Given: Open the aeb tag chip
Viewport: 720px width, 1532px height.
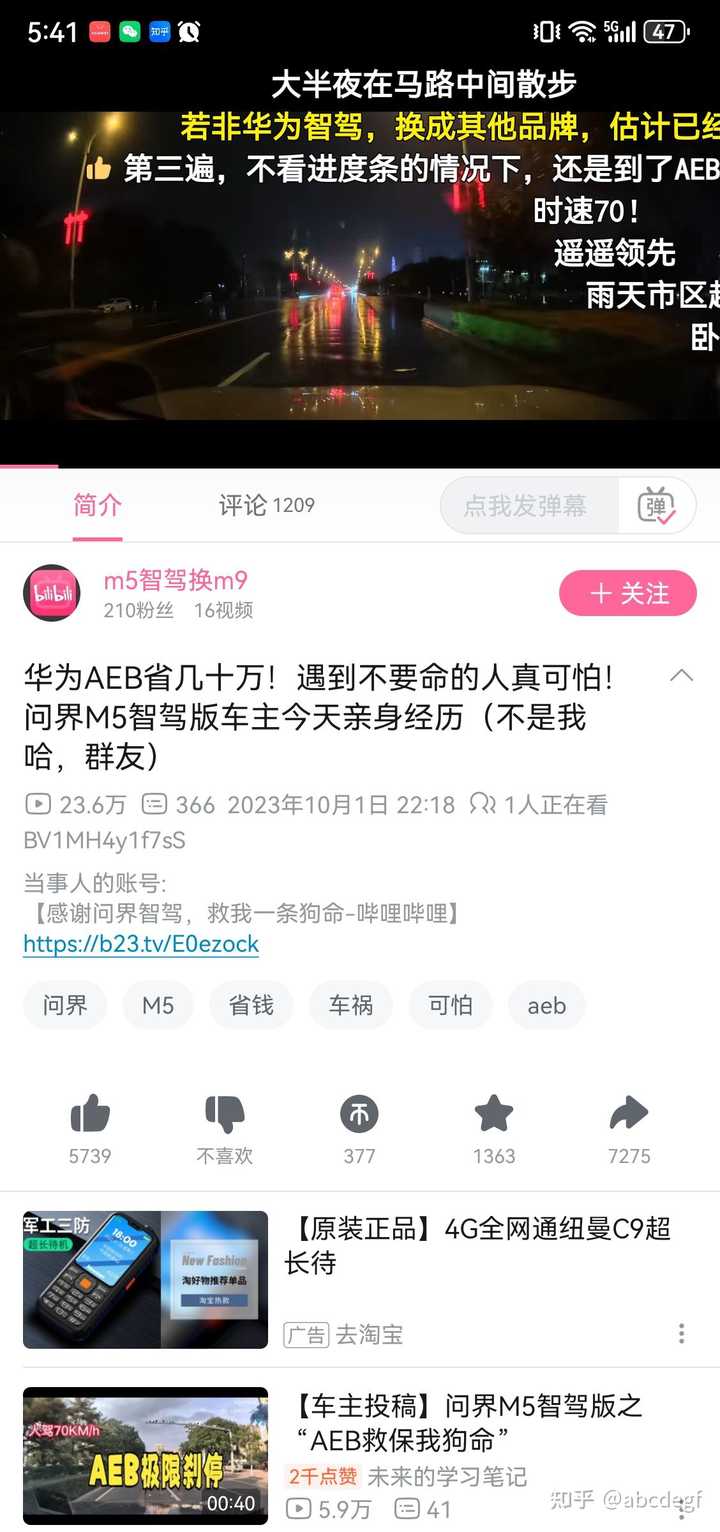Looking at the screenshot, I should point(547,1006).
